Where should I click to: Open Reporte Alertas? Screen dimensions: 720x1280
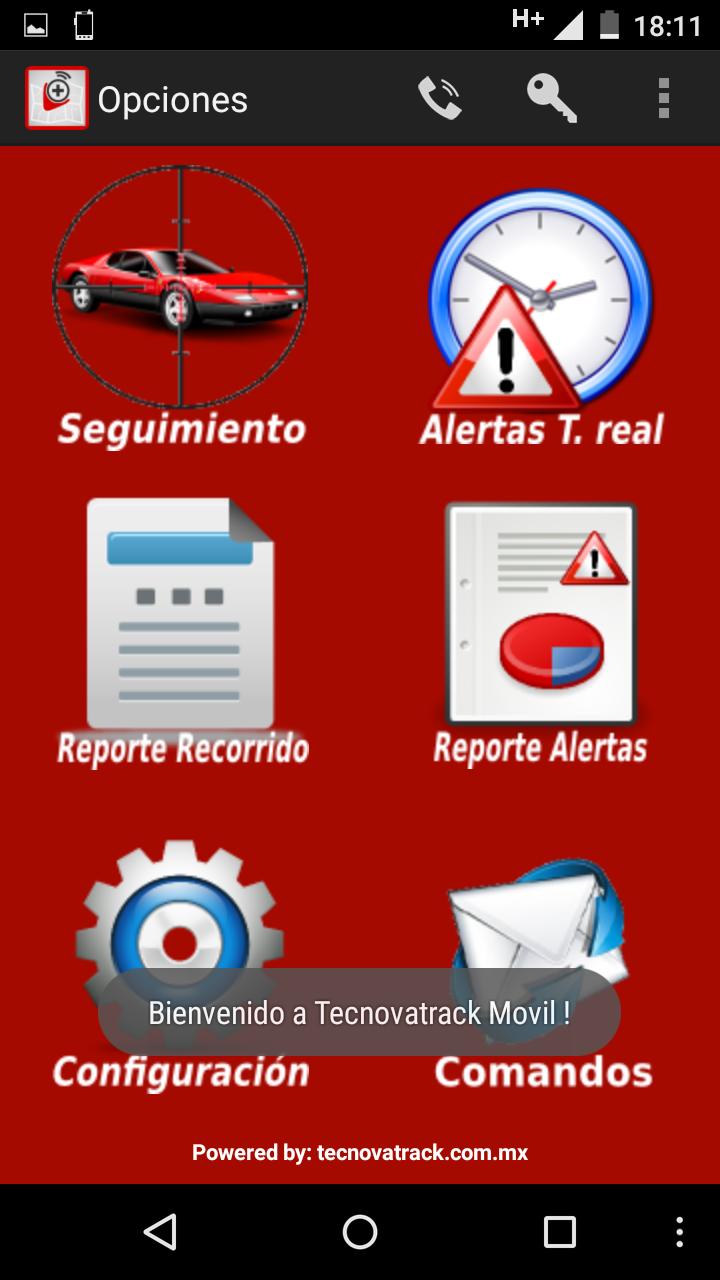(x=541, y=630)
